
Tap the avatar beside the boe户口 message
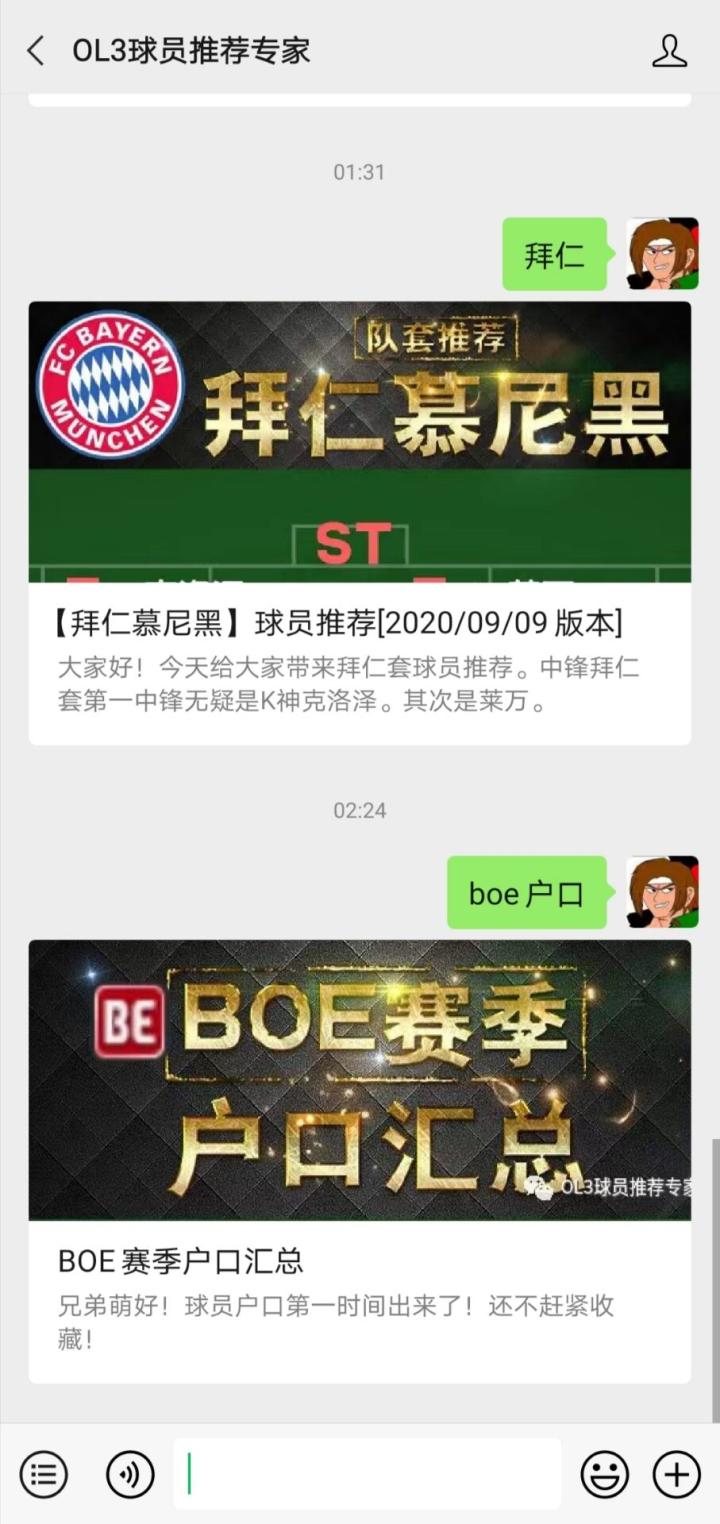(x=662, y=892)
